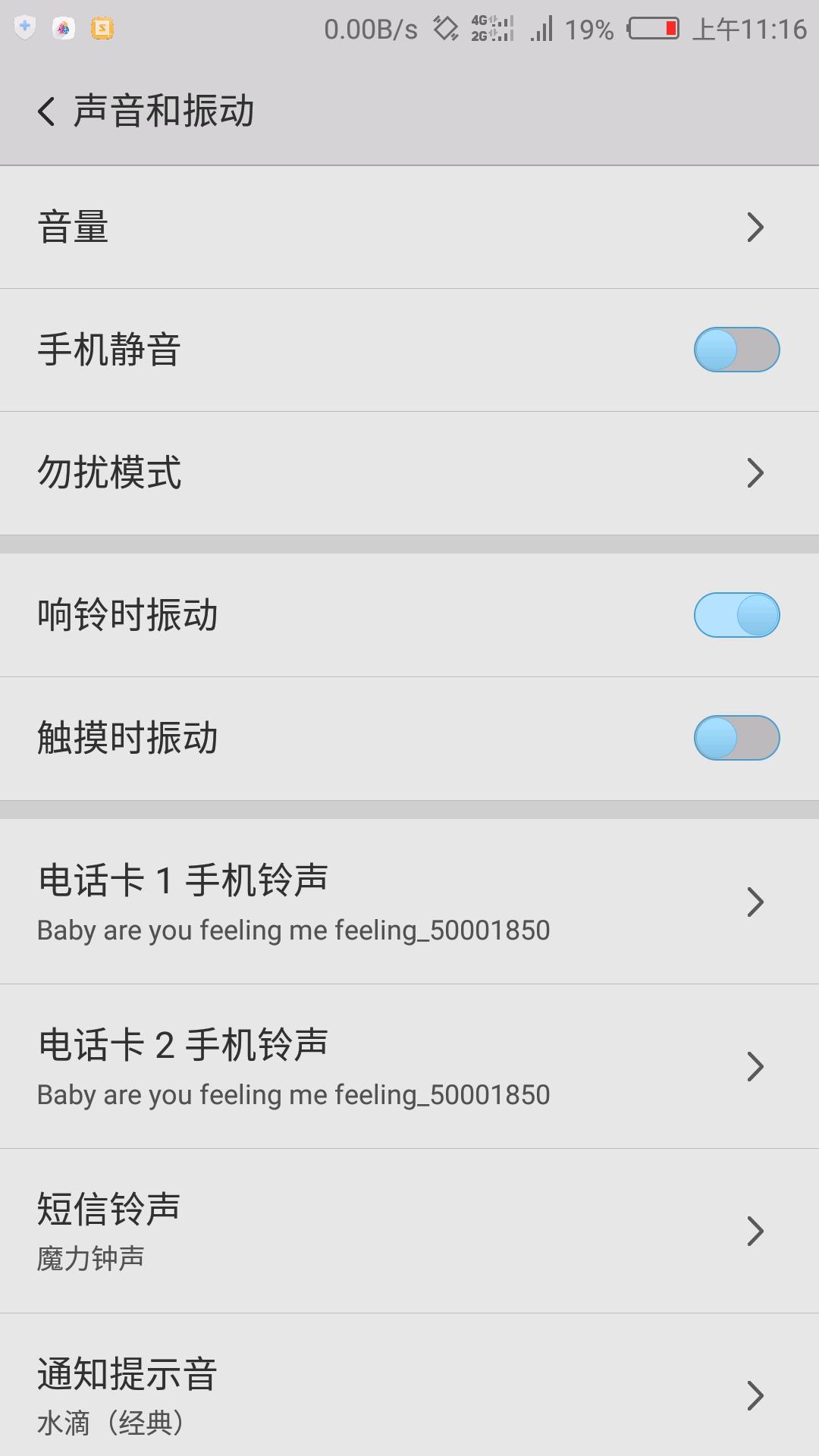819x1456 pixels.
Task: Turn off 响铃时振动 switch
Action: click(x=736, y=615)
